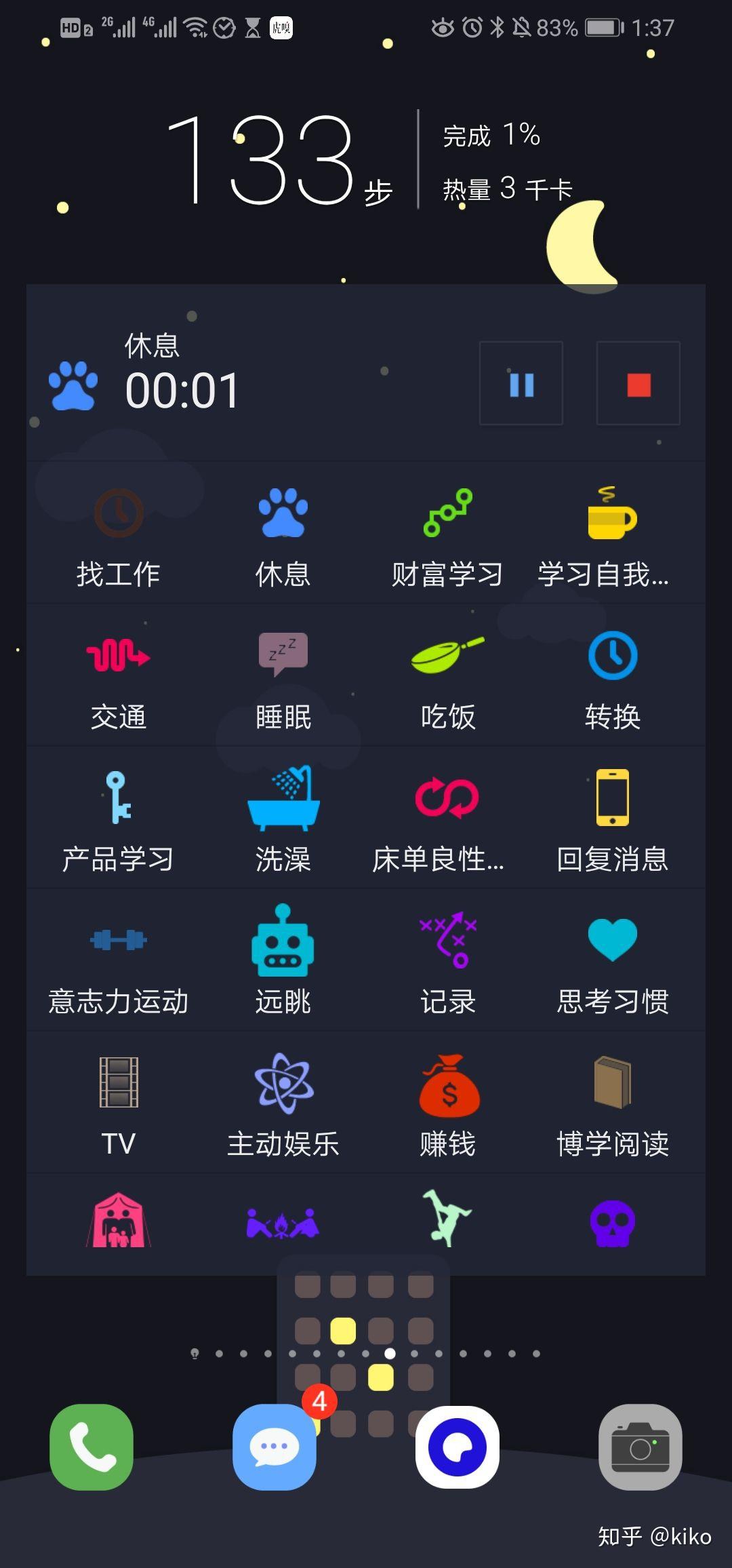Open the Messages app with 4 unread

tap(274, 1447)
